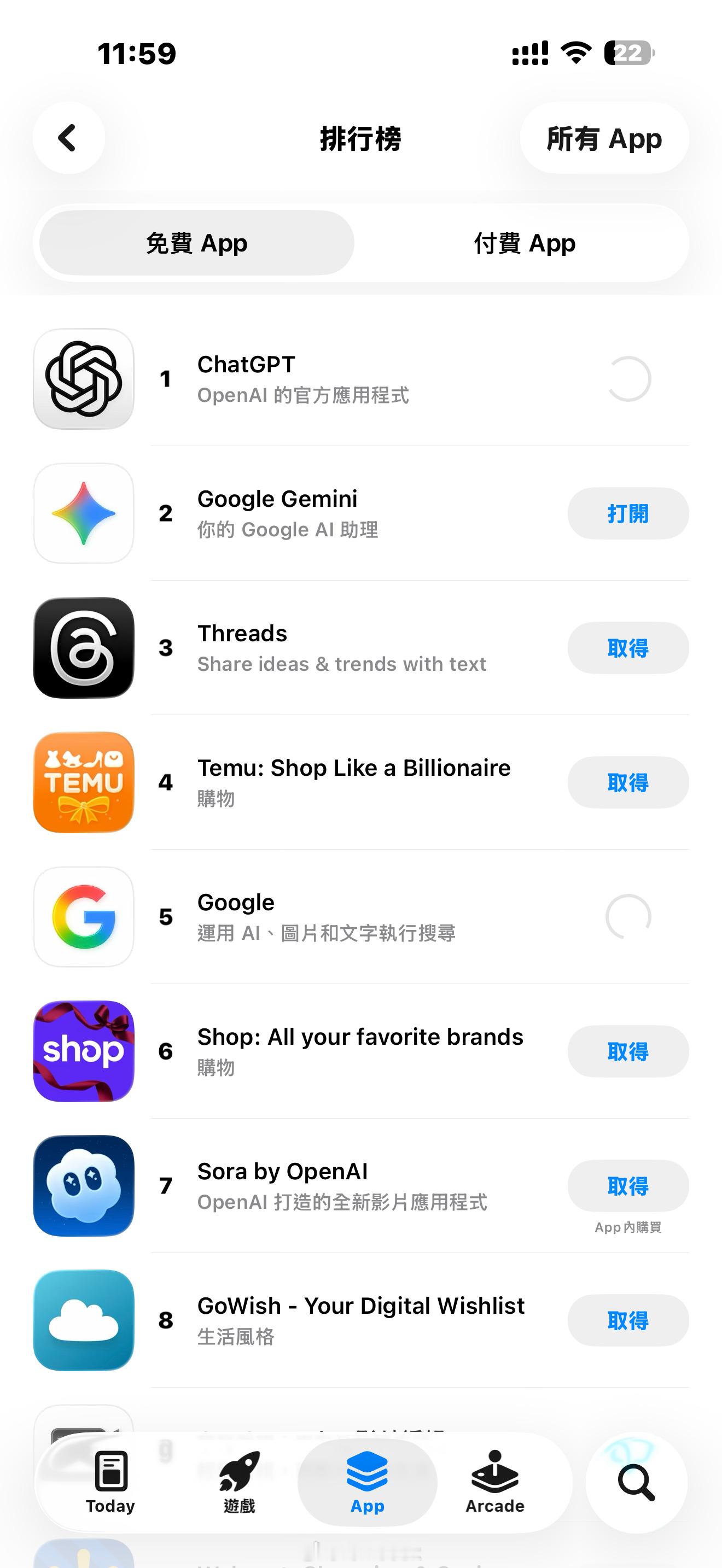Switch to 免費 App segment
The image size is (722, 1568).
196,242
